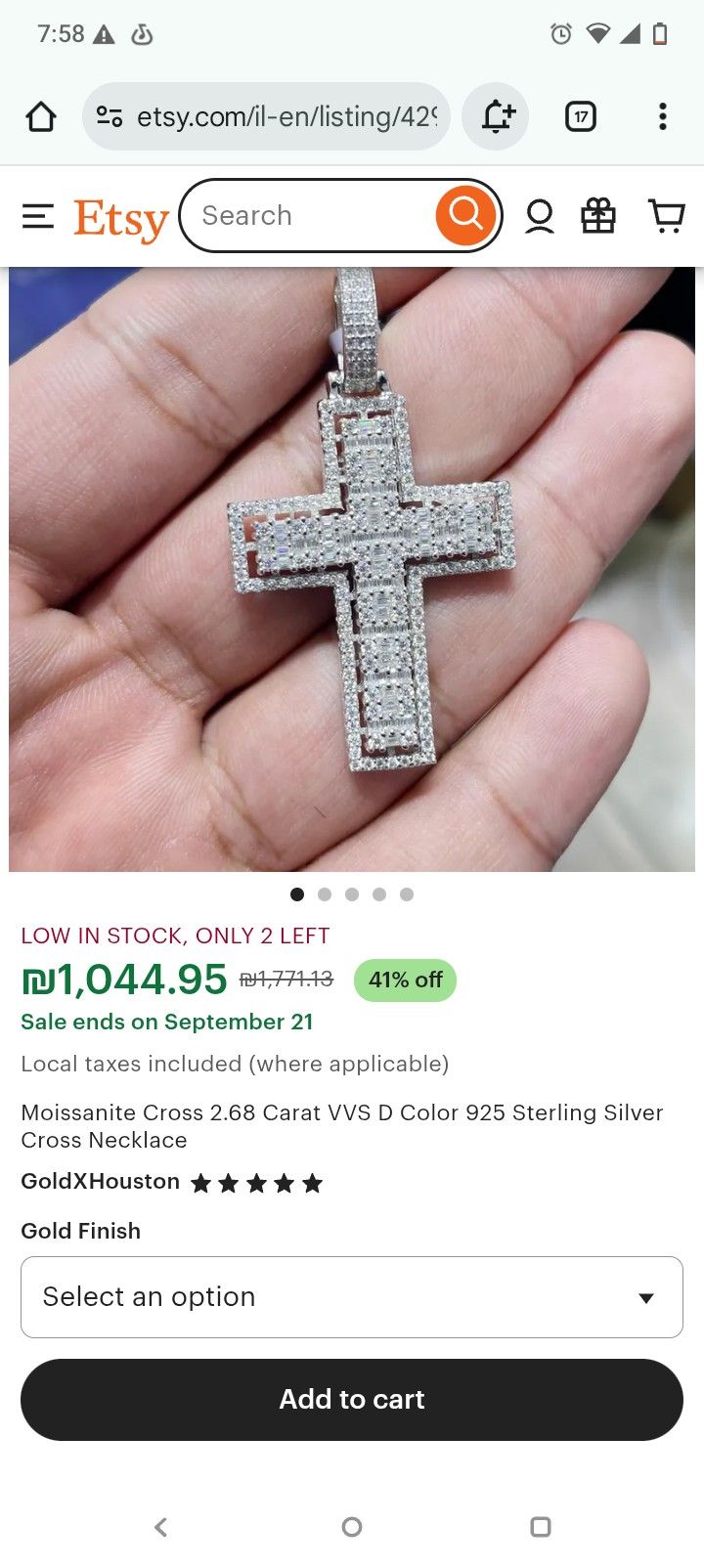The image size is (704, 1568).
Task: Select the first image carousel dot
Action: [x=297, y=893]
